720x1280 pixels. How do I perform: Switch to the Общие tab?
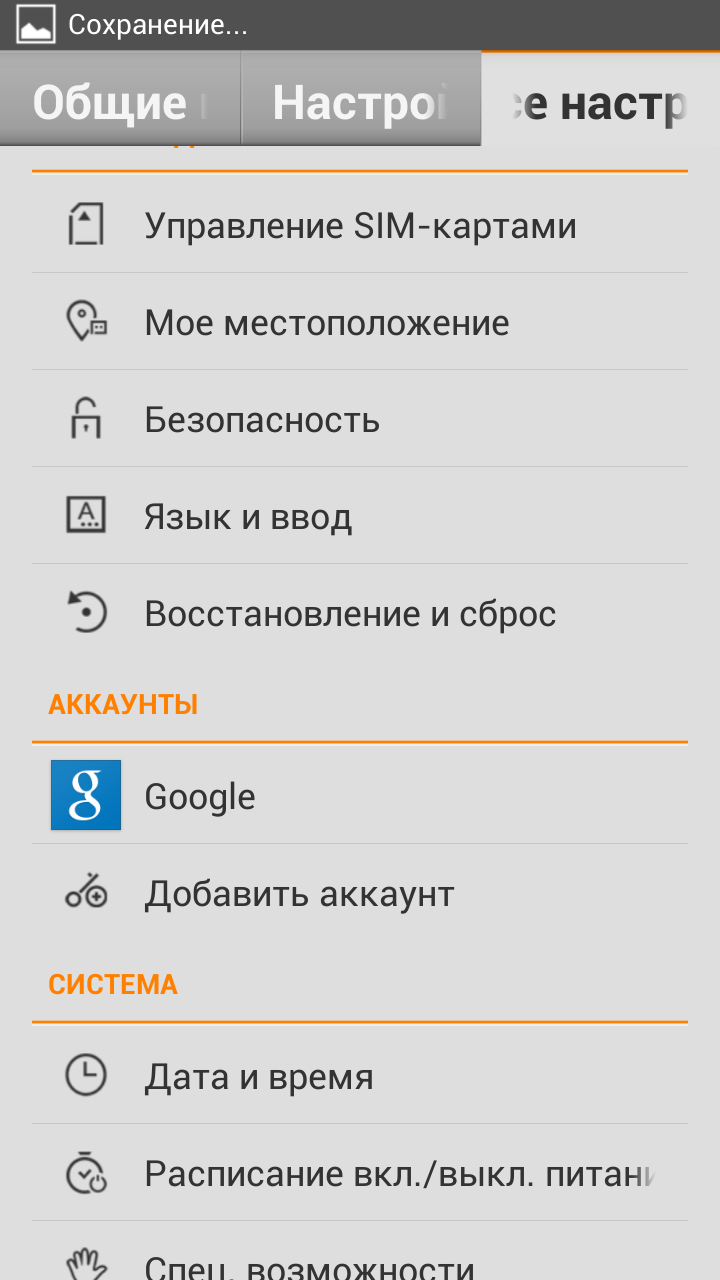pos(120,102)
